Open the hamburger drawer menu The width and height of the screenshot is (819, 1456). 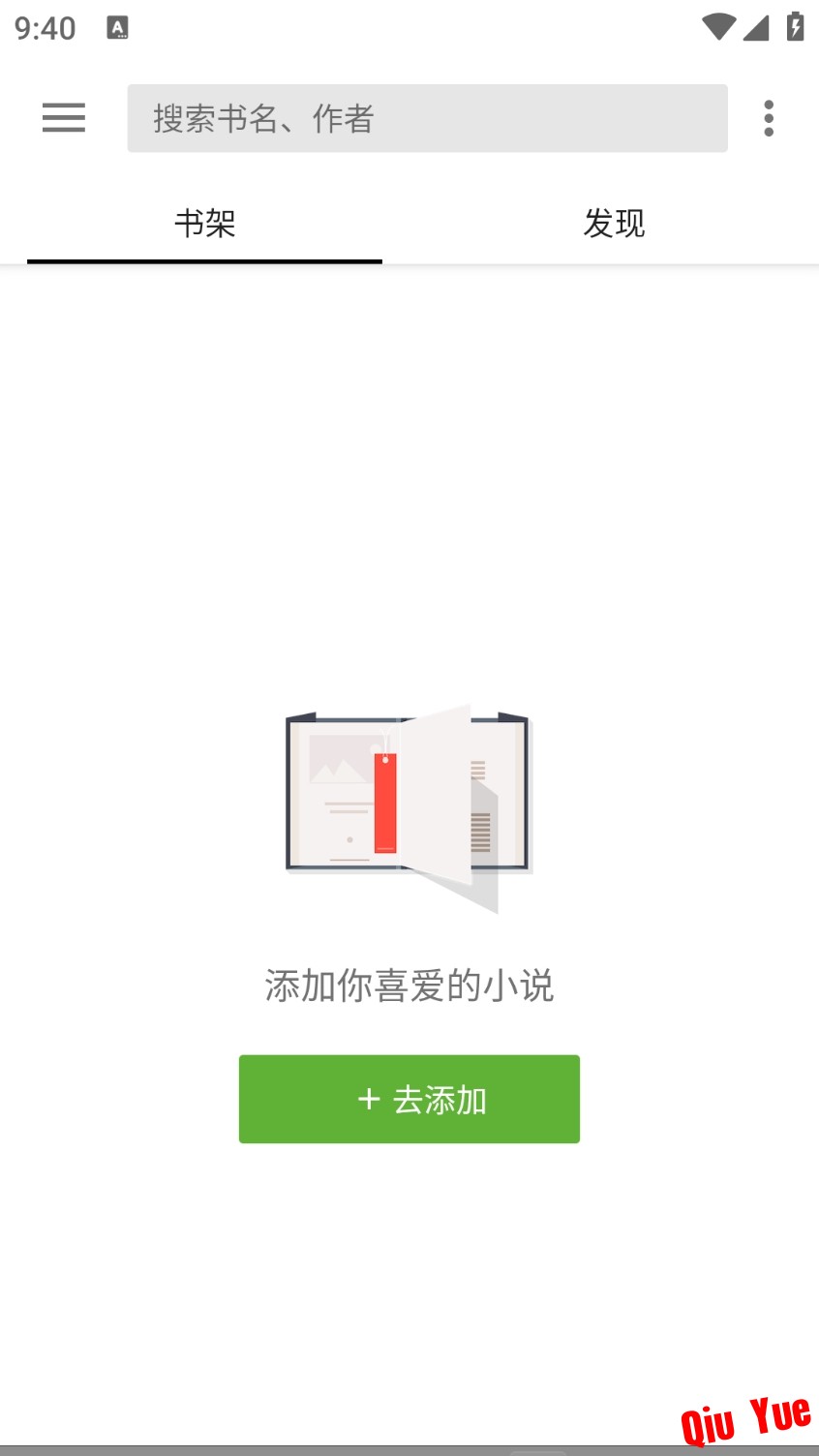click(x=64, y=118)
